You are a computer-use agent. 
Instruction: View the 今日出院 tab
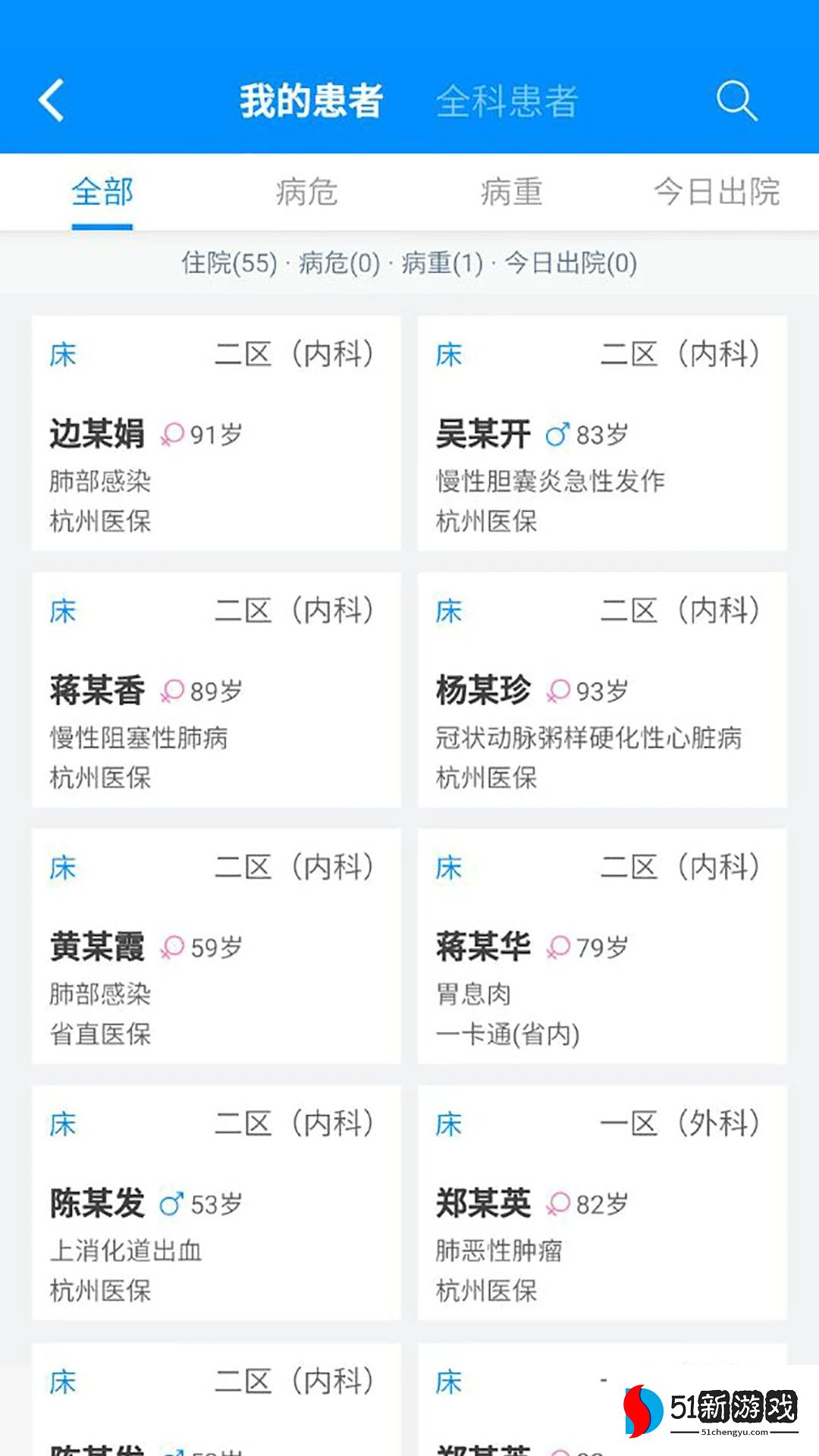point(717,192)
